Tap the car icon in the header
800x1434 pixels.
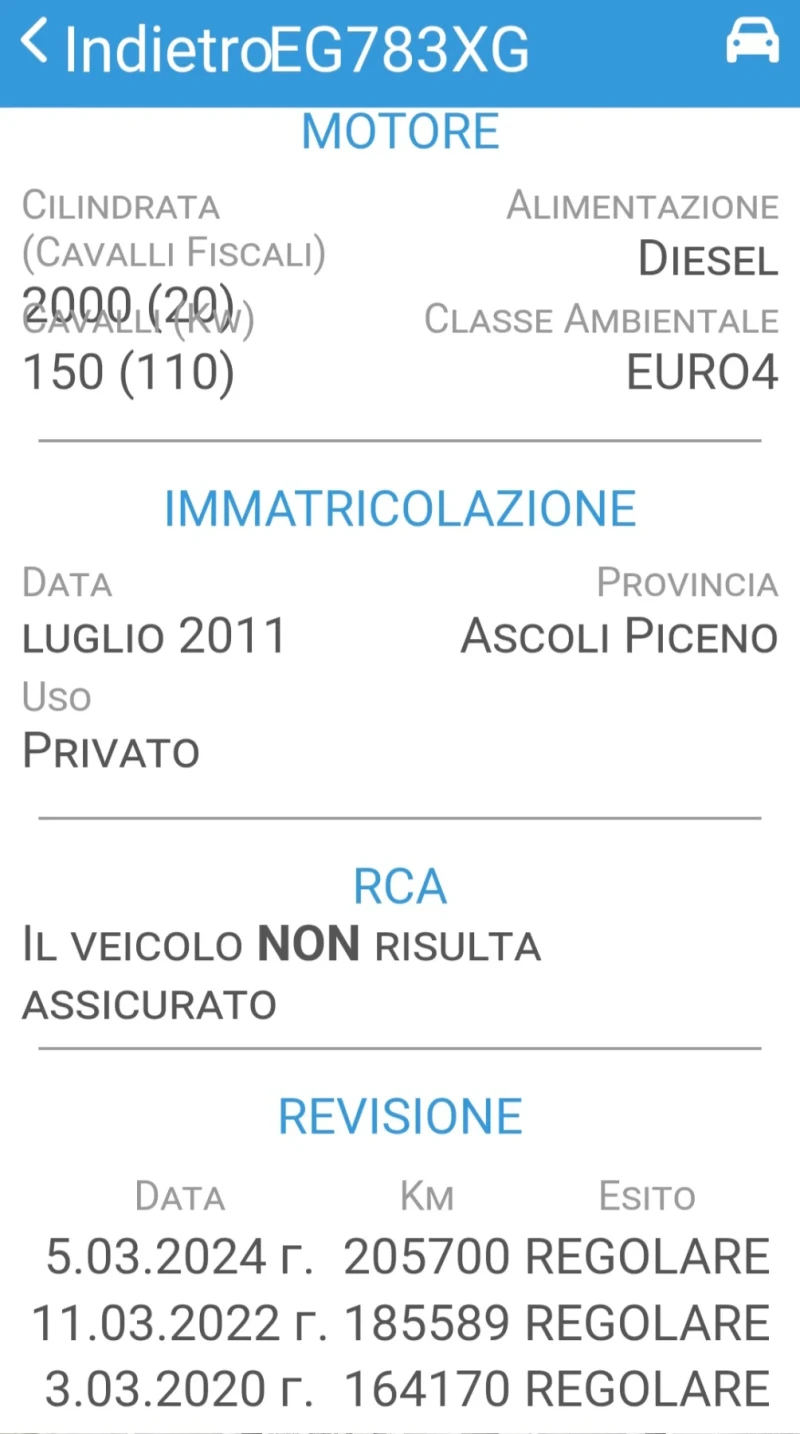point(752,43)
